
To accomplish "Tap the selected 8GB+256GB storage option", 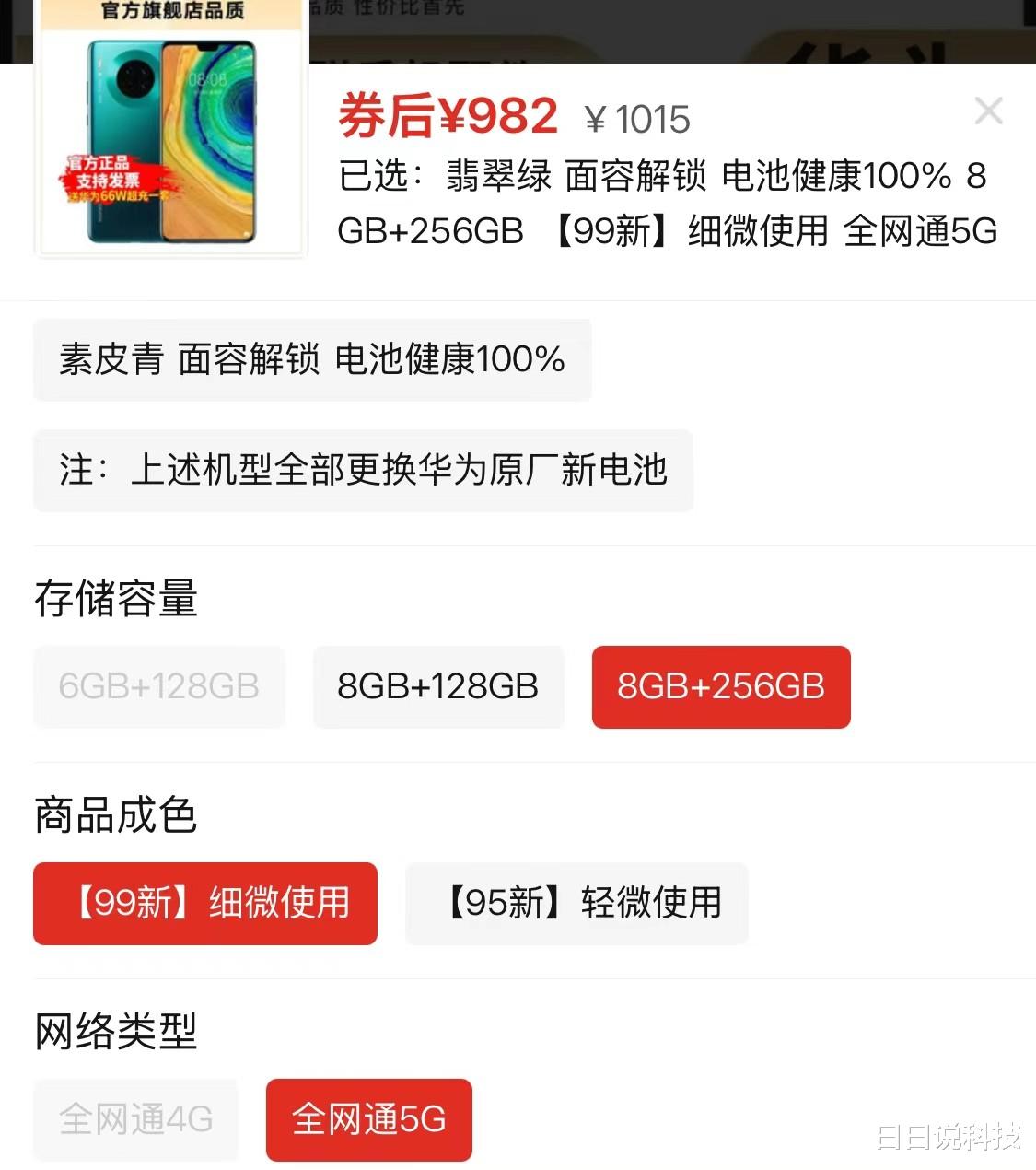I will coord(721,686).
